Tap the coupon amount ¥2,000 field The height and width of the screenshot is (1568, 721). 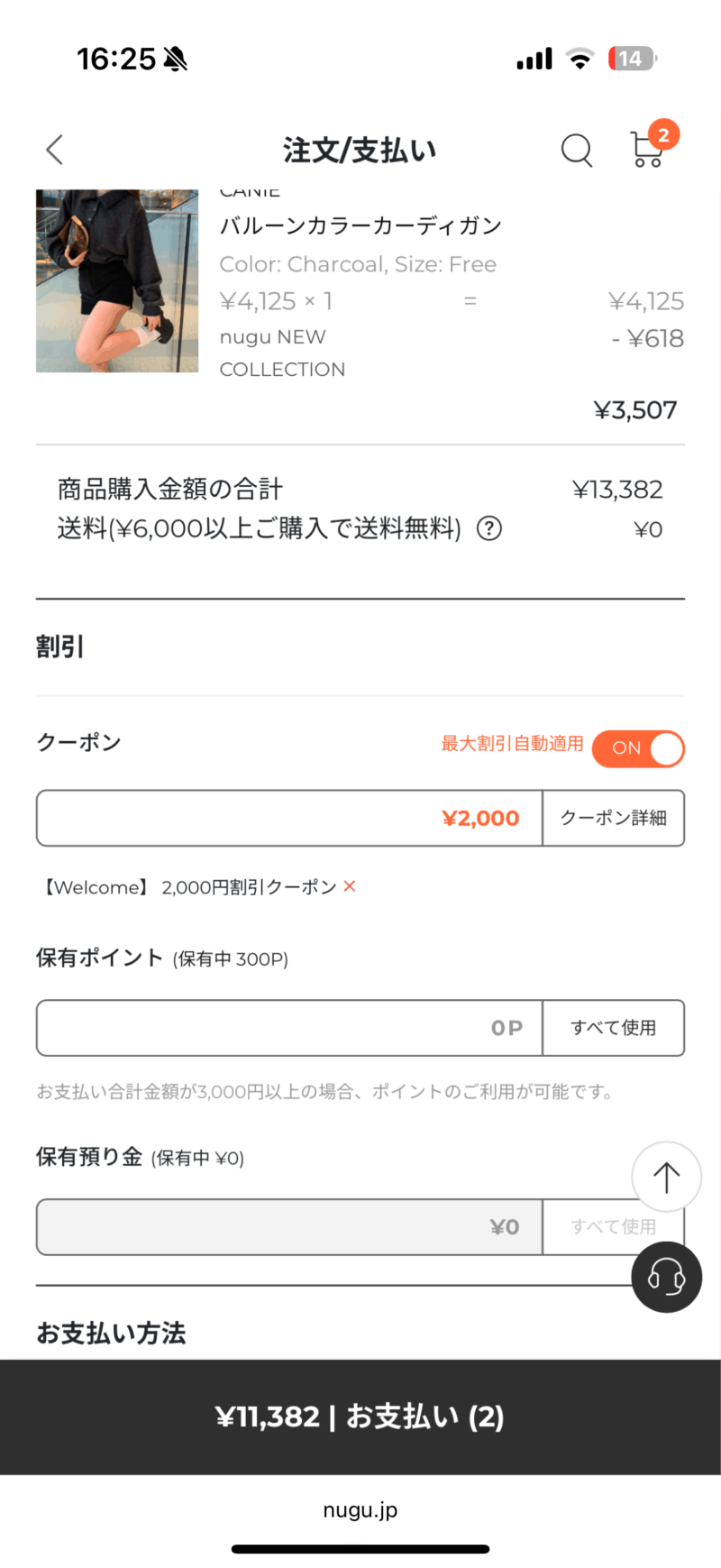pyautogui.click(x=289, y=818)
